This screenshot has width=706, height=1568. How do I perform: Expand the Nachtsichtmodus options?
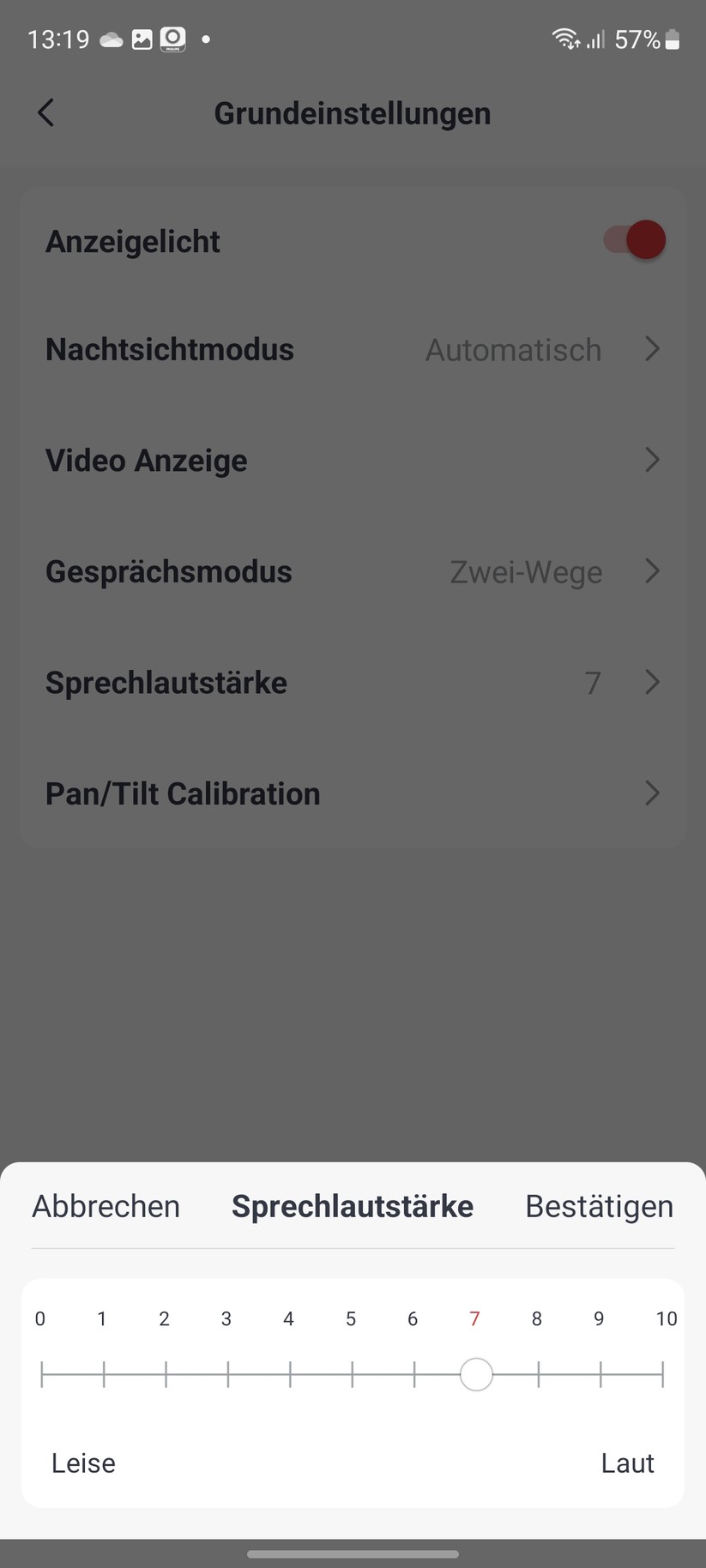pos(353,349)
